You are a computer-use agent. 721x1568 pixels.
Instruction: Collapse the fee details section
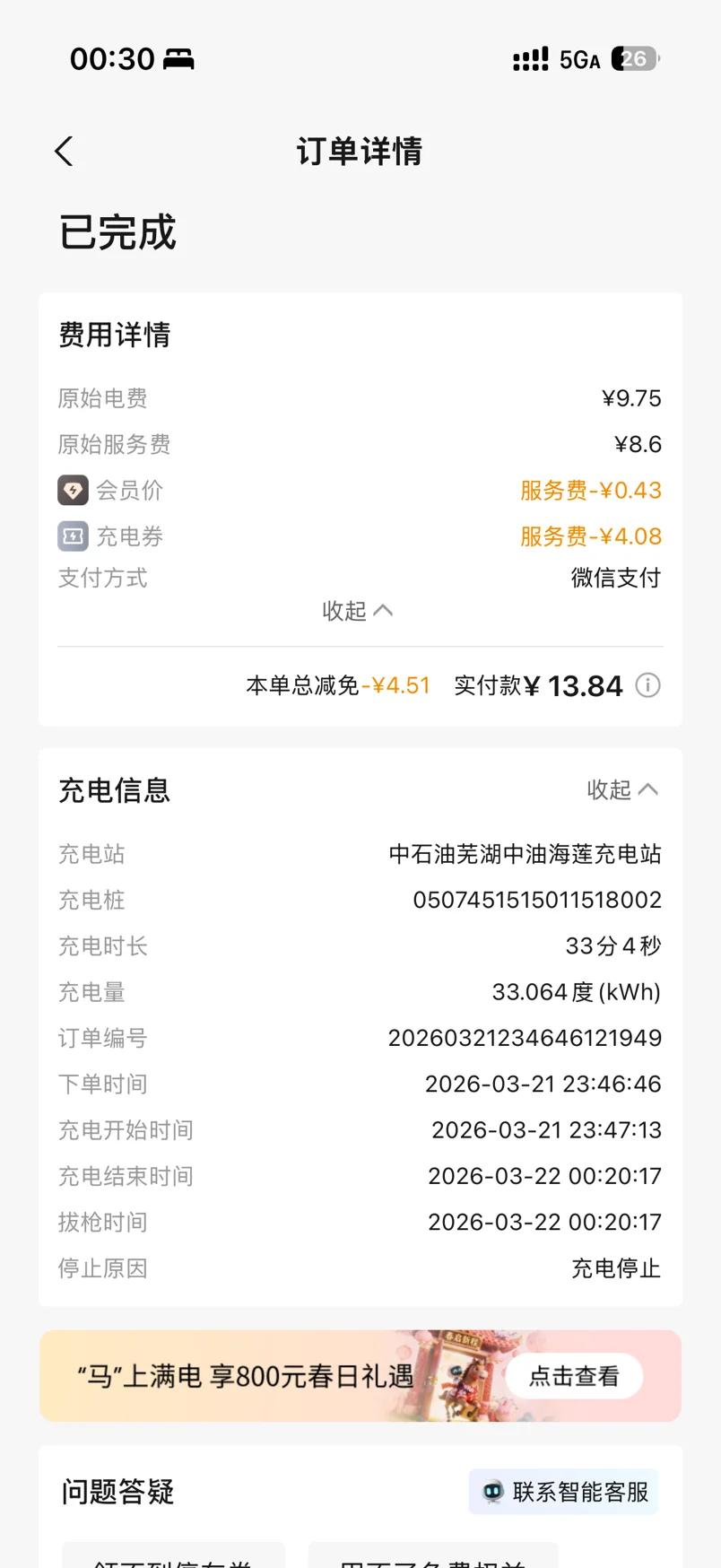(x=358, y=611)
